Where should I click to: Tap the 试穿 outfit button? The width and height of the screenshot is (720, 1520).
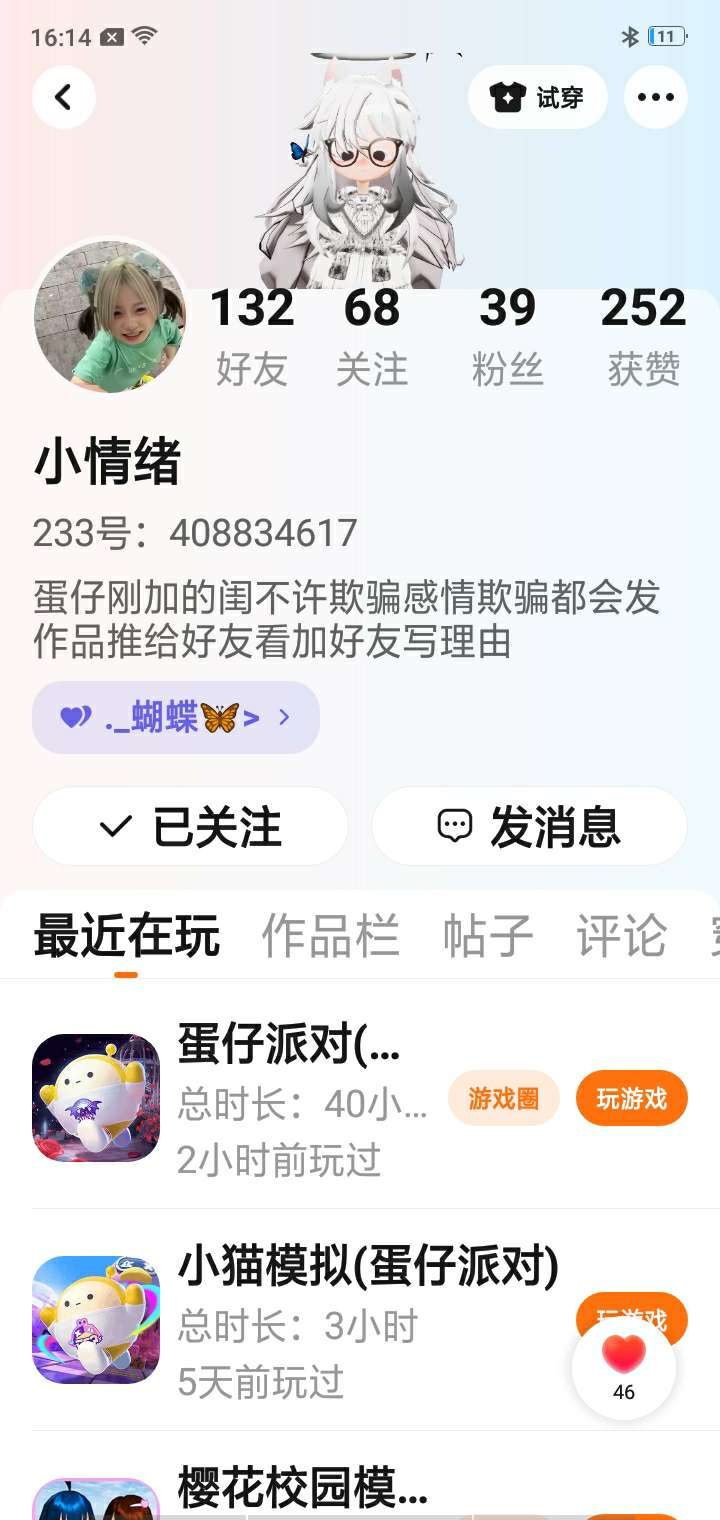pyautogui.click(x=538, y=97)
